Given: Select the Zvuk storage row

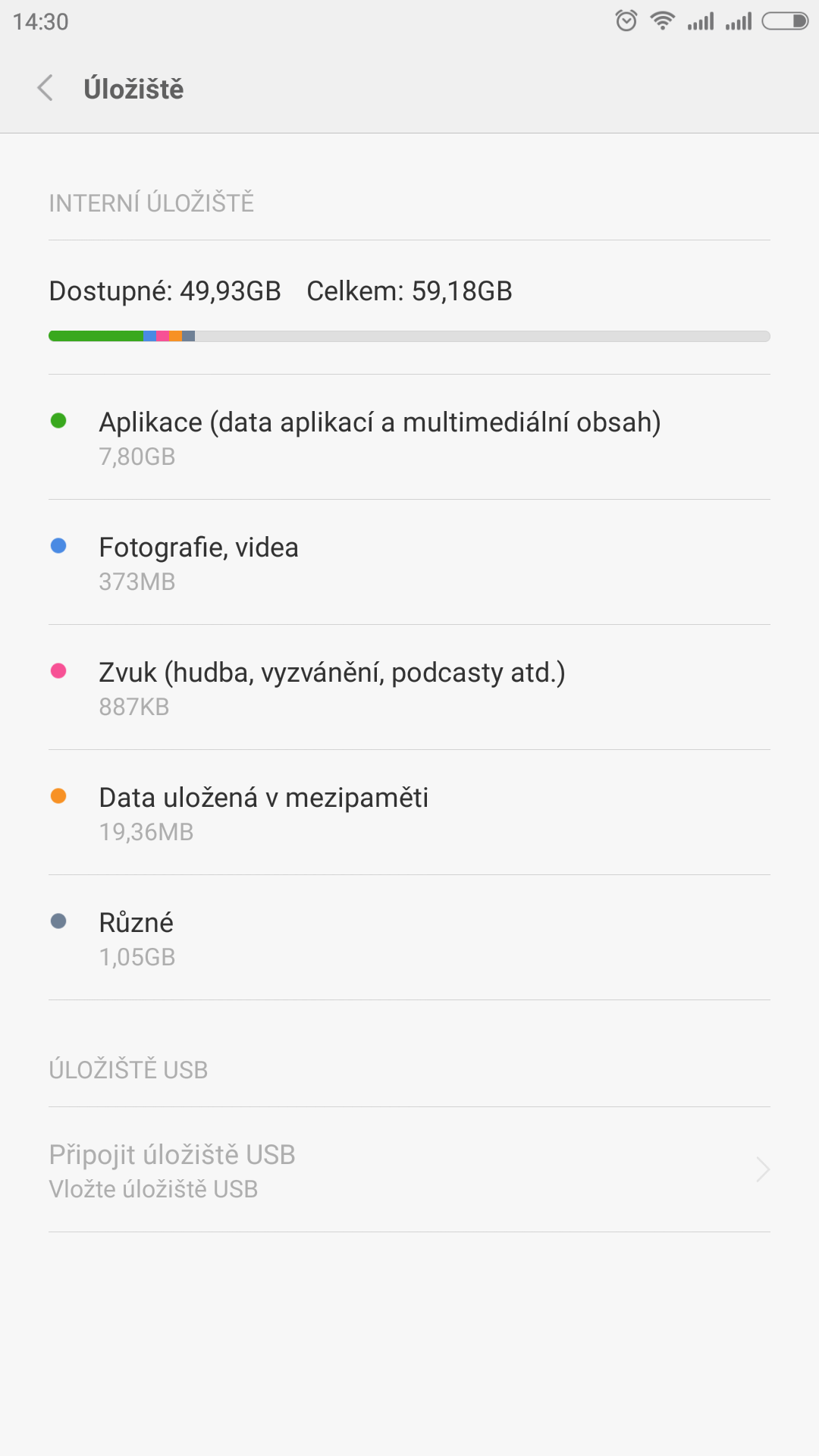Looking at the screenshot, I should (409, 688).
